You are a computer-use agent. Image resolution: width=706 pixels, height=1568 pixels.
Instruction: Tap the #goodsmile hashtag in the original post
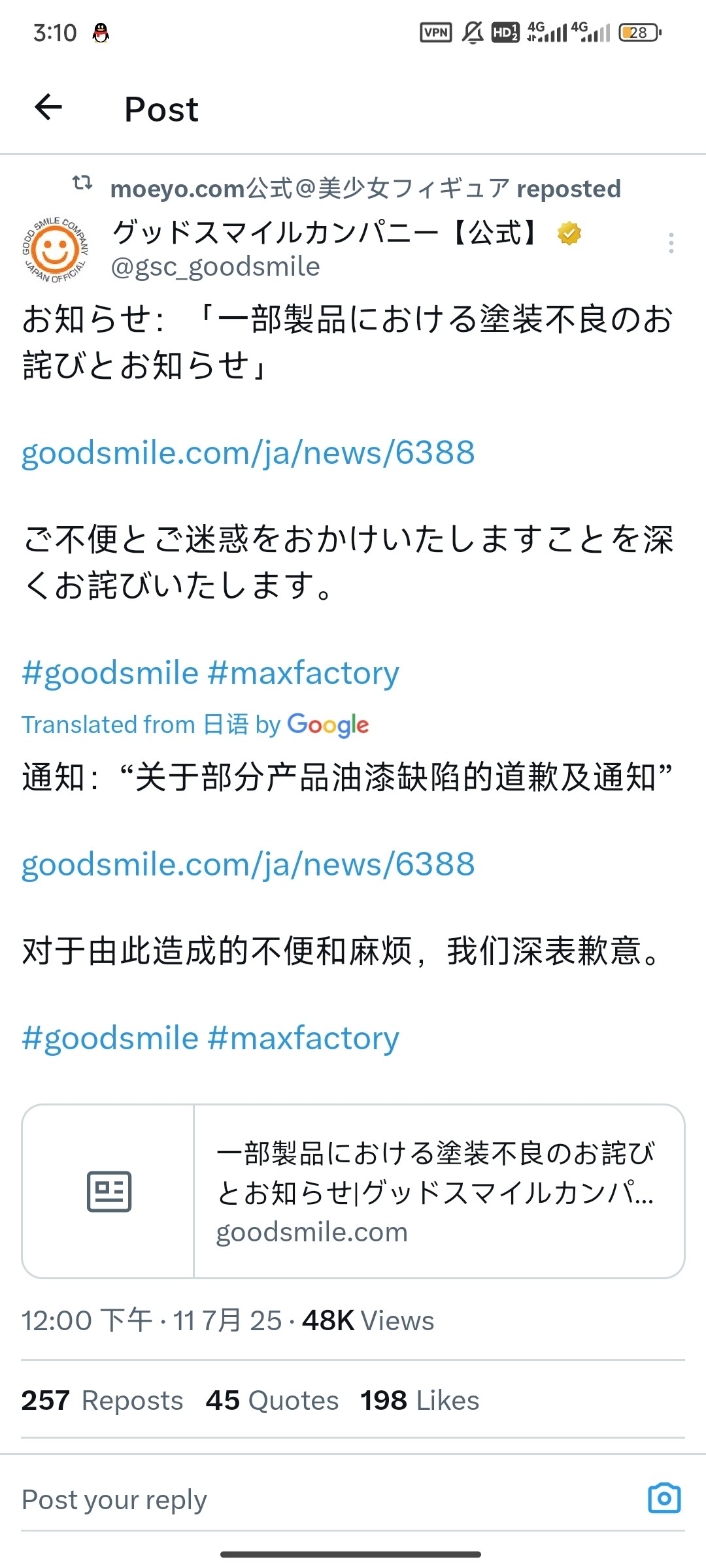click(x=110, y=673)
